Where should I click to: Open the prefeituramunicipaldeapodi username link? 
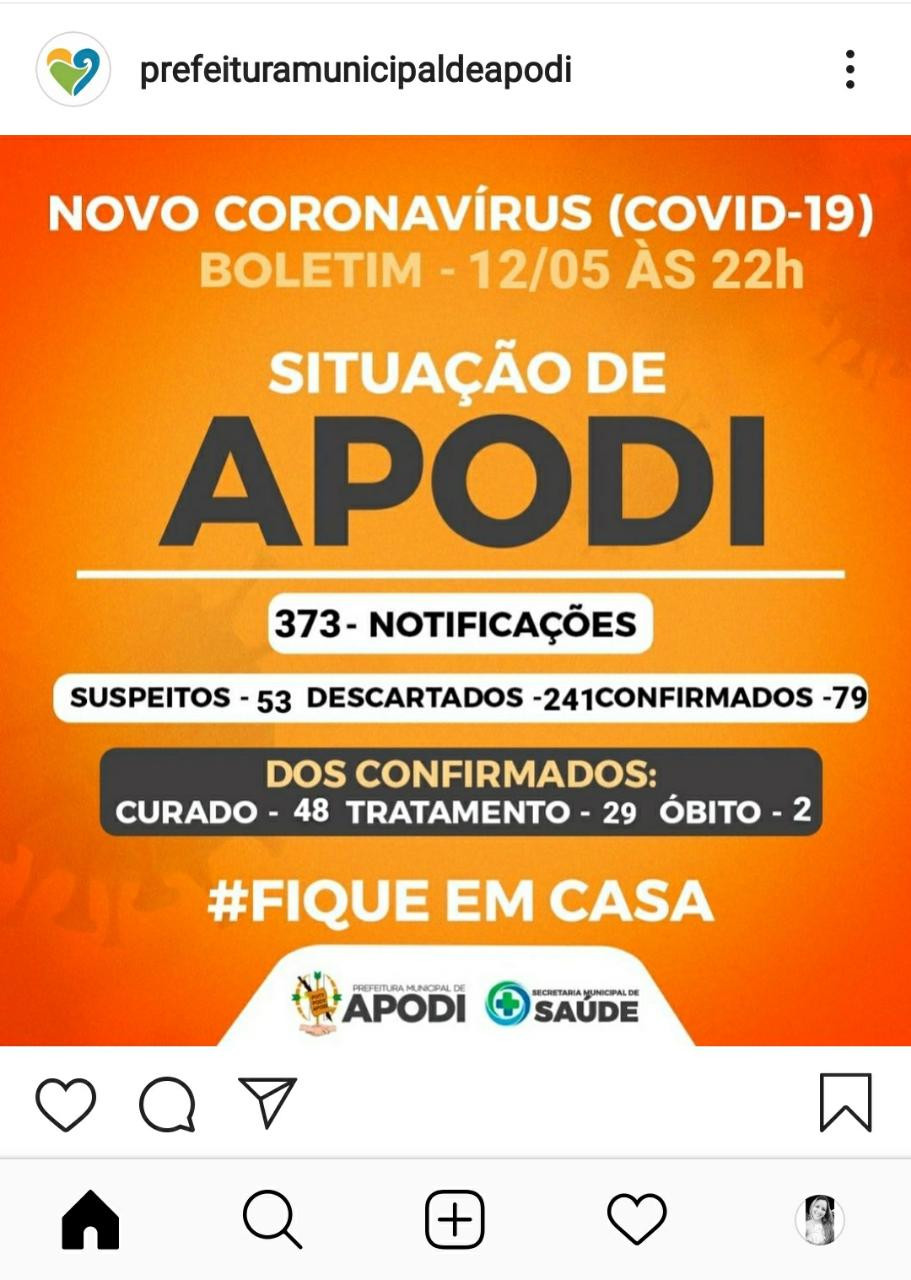click(x=356, y=70)
